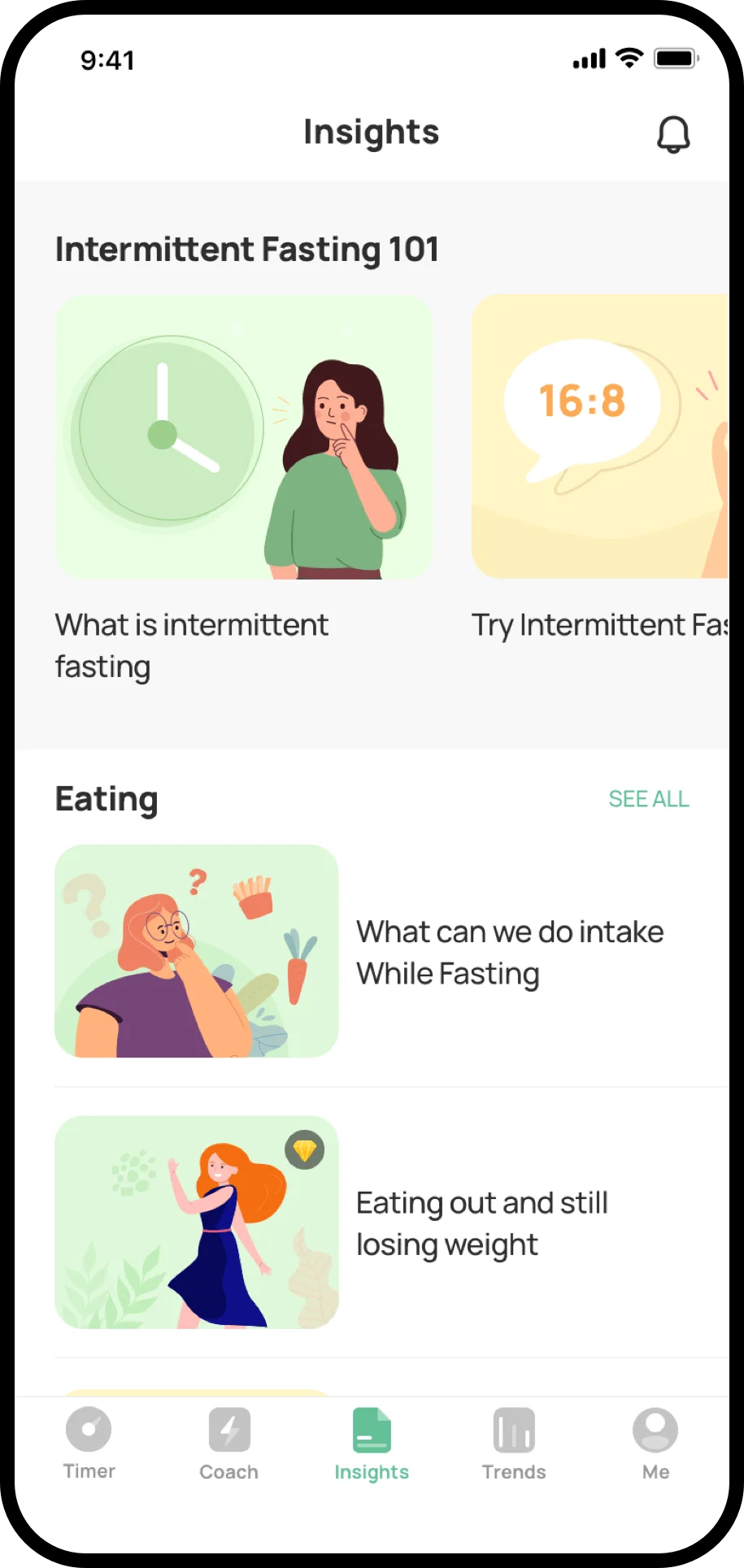See all Eating articles

(648, 799)
